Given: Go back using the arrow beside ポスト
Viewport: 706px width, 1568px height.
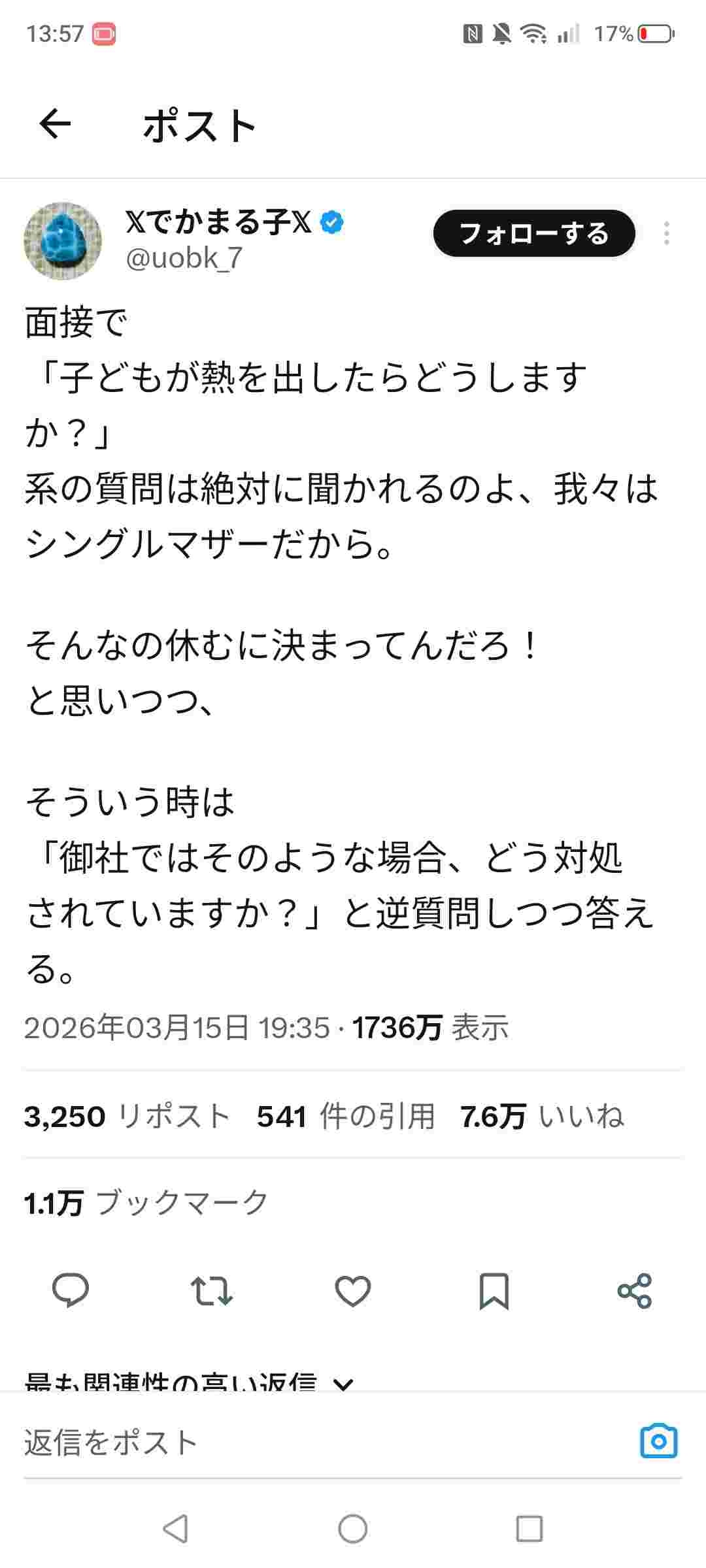Looking at the screenshot, I should coord(55,124).
